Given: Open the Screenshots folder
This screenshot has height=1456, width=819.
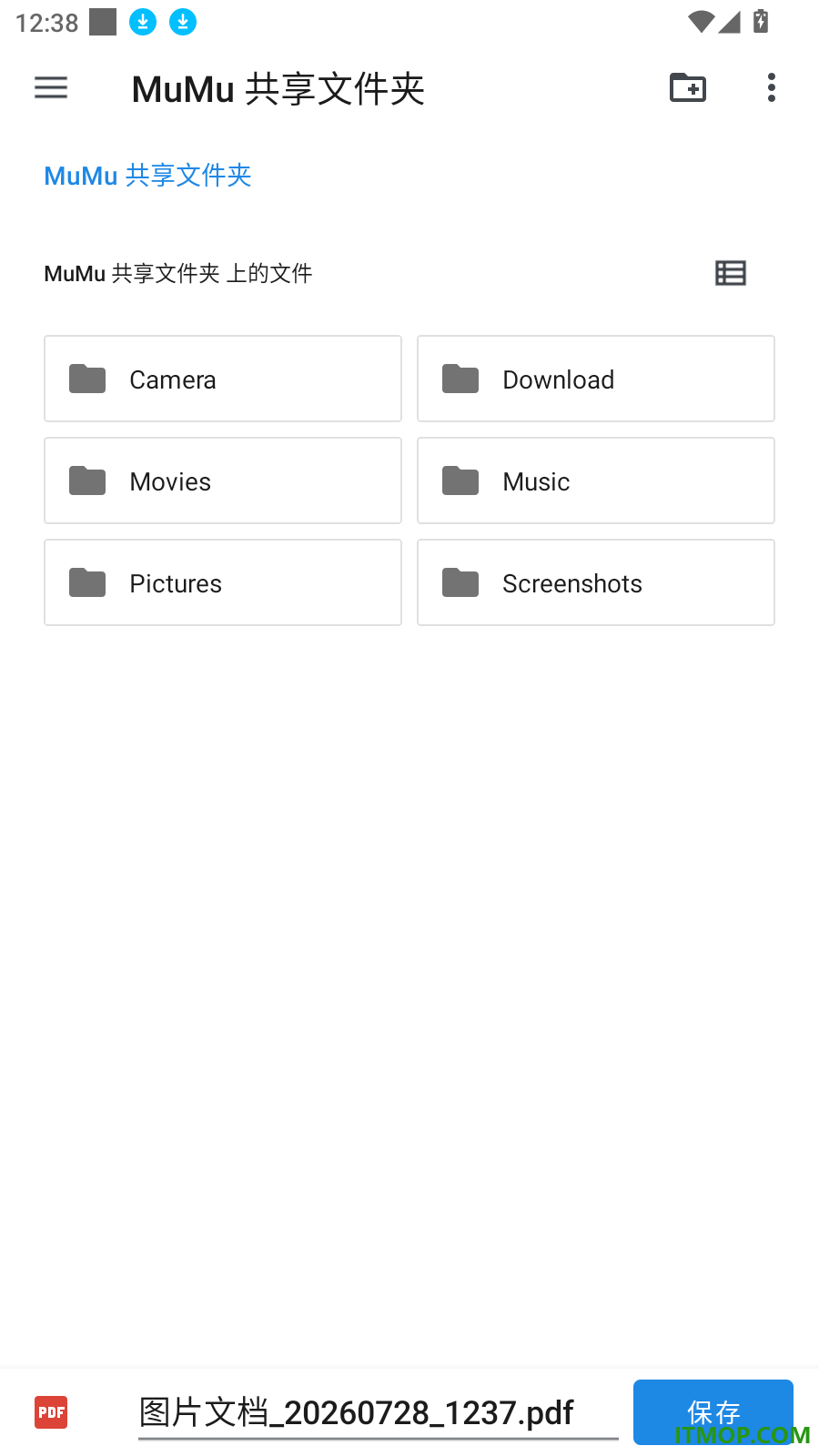Looking at the screenshot, I should (596, 582).
